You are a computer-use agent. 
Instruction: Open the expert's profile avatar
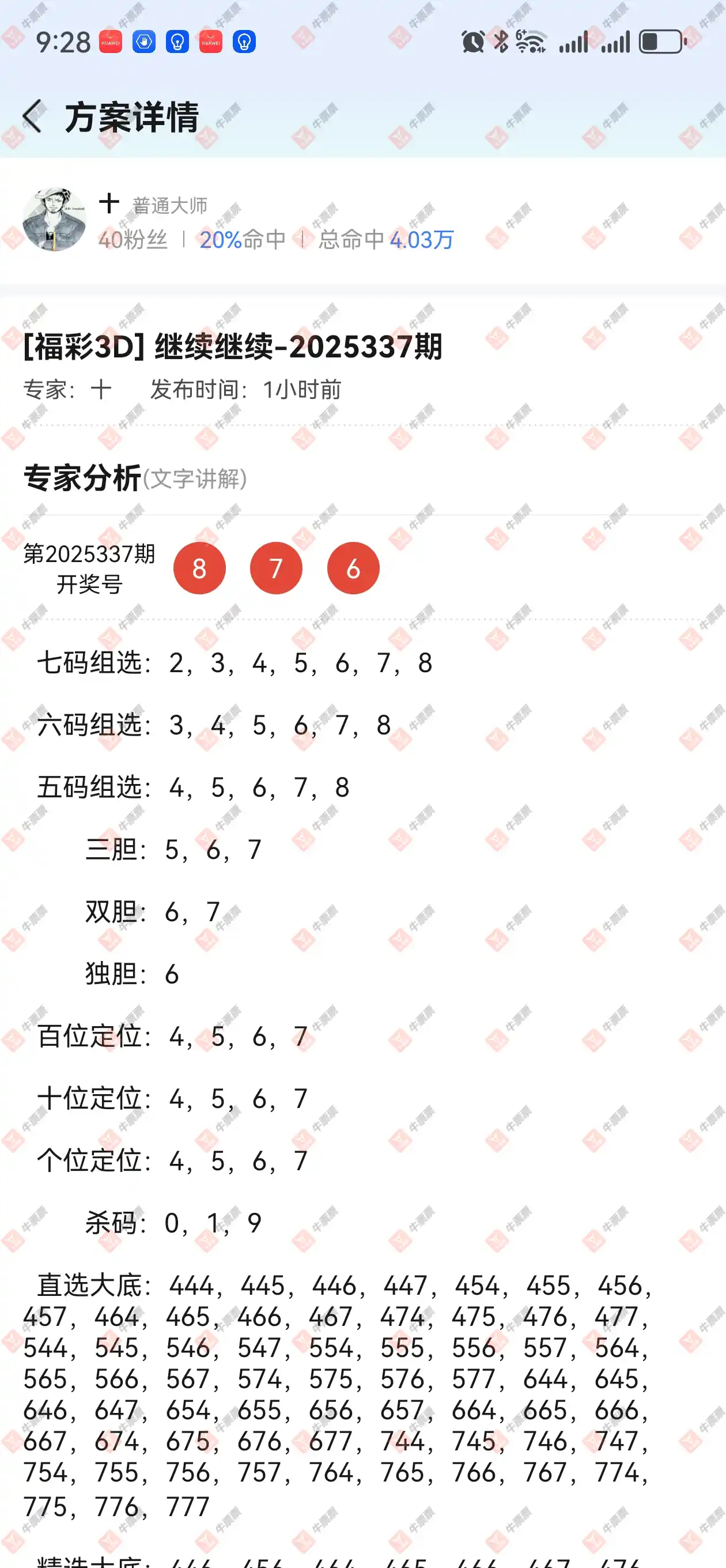tap(54, 220)
